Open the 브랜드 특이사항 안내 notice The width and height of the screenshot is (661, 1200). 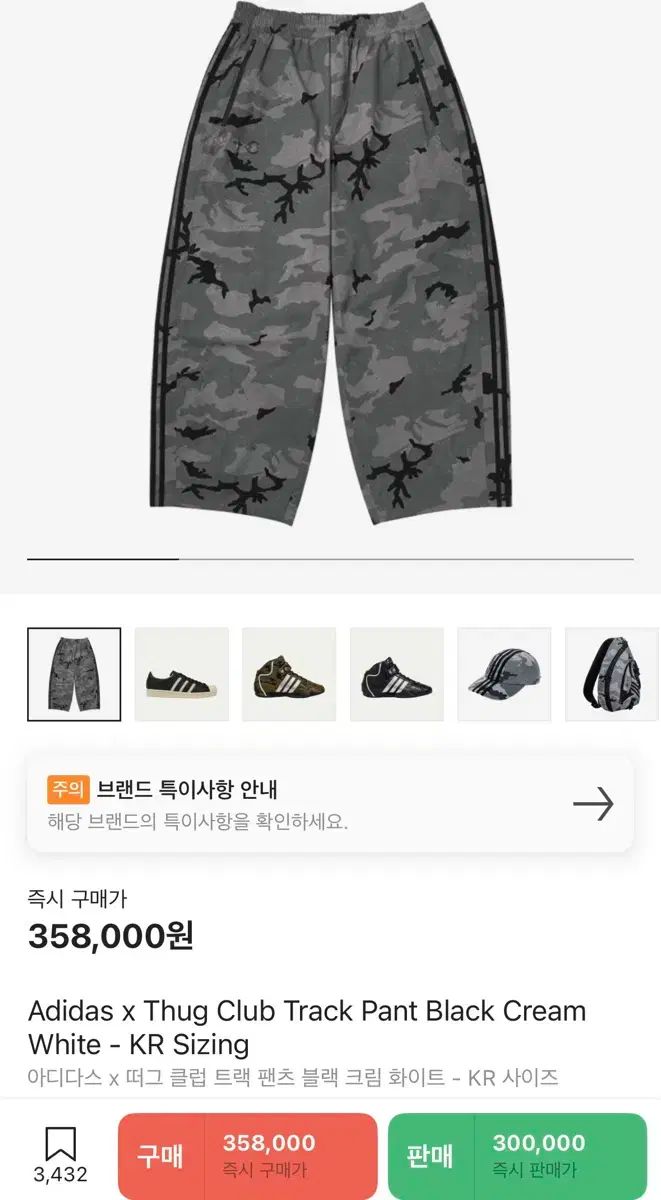click(330, 804)
